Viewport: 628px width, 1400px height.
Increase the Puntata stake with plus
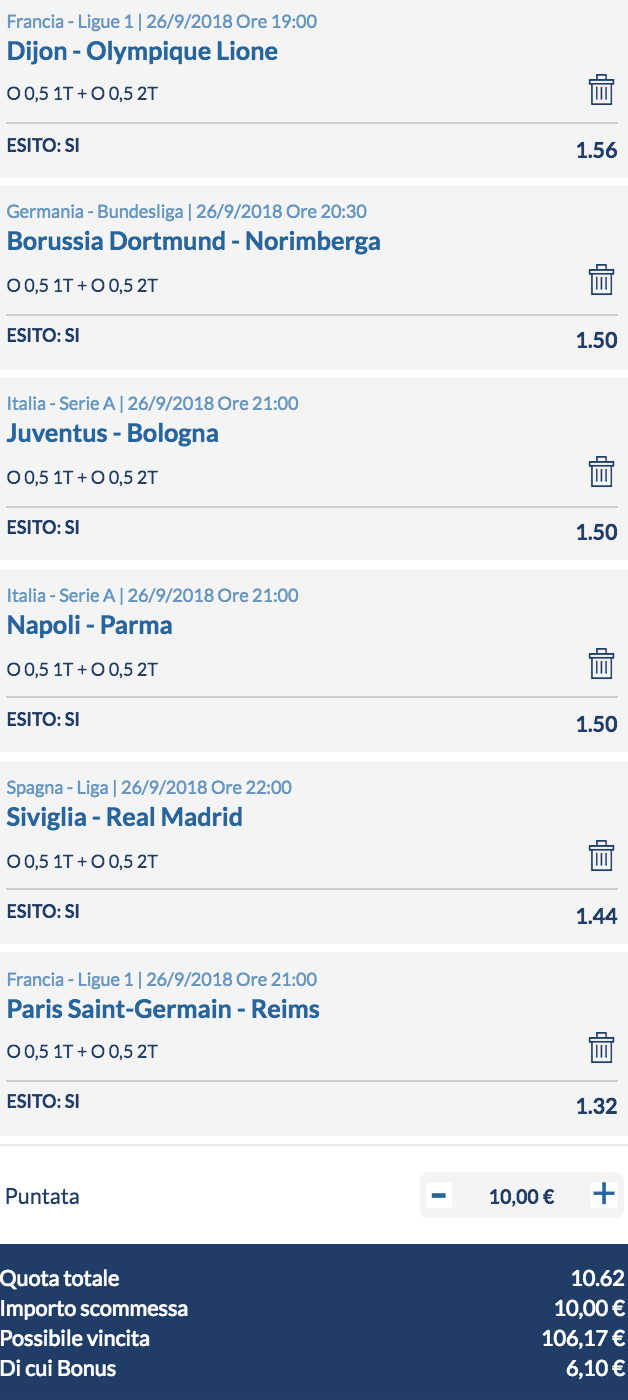603,1194
